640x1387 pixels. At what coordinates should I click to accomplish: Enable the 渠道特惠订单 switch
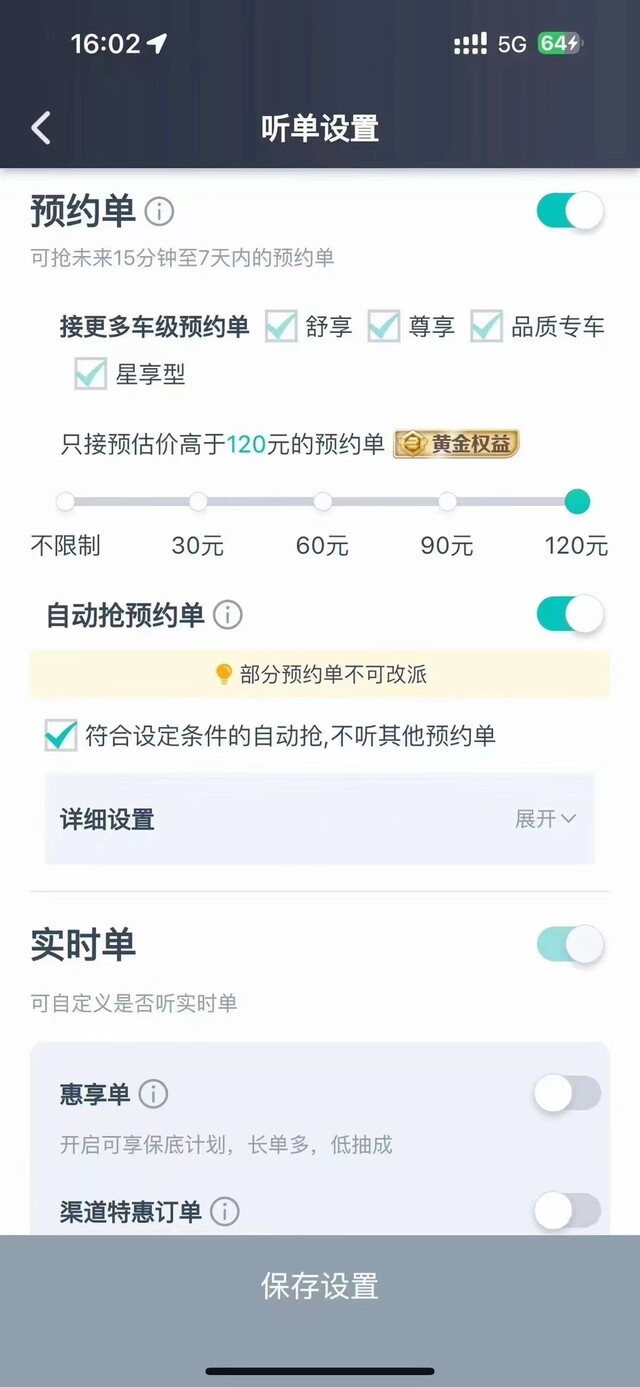(567, 1211)
